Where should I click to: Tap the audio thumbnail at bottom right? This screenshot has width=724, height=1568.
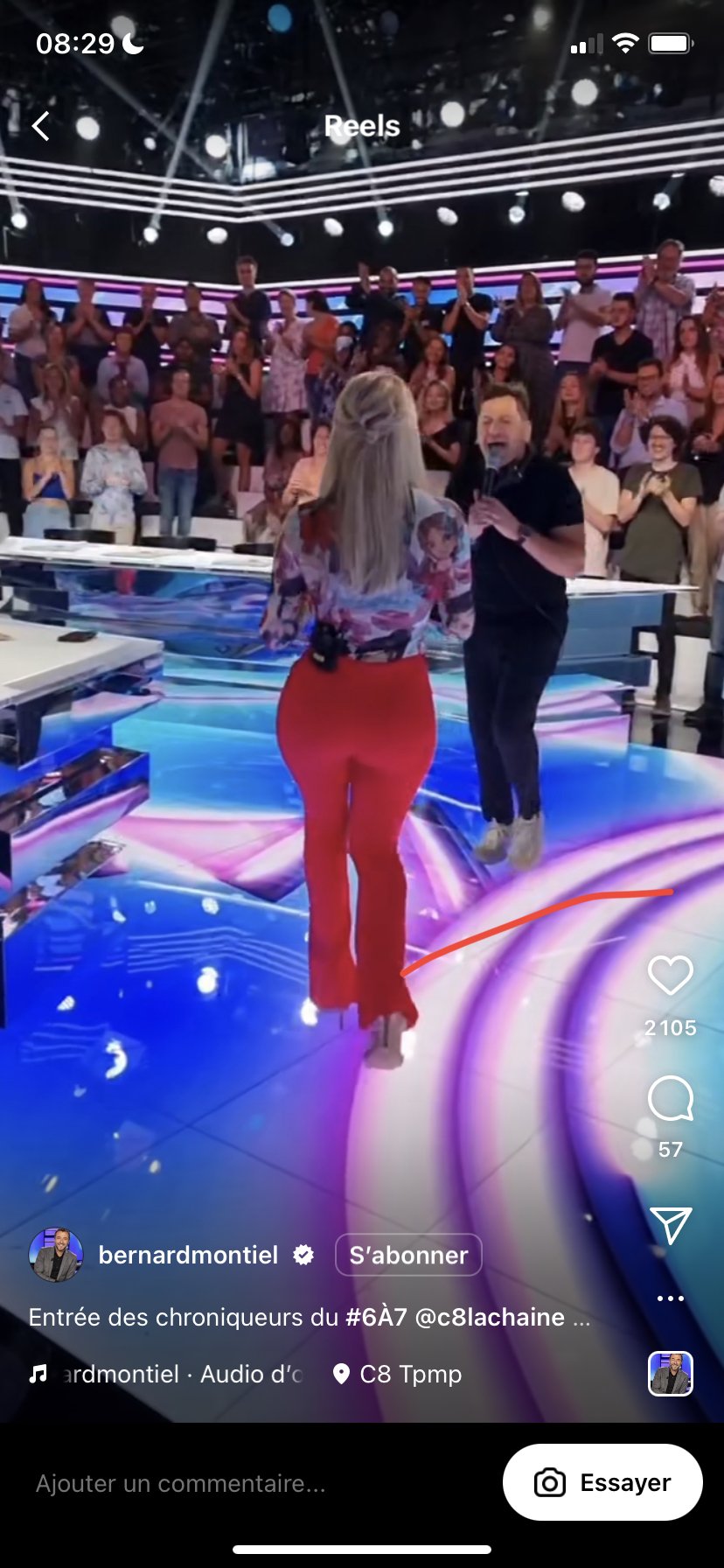pos(670,1374)
